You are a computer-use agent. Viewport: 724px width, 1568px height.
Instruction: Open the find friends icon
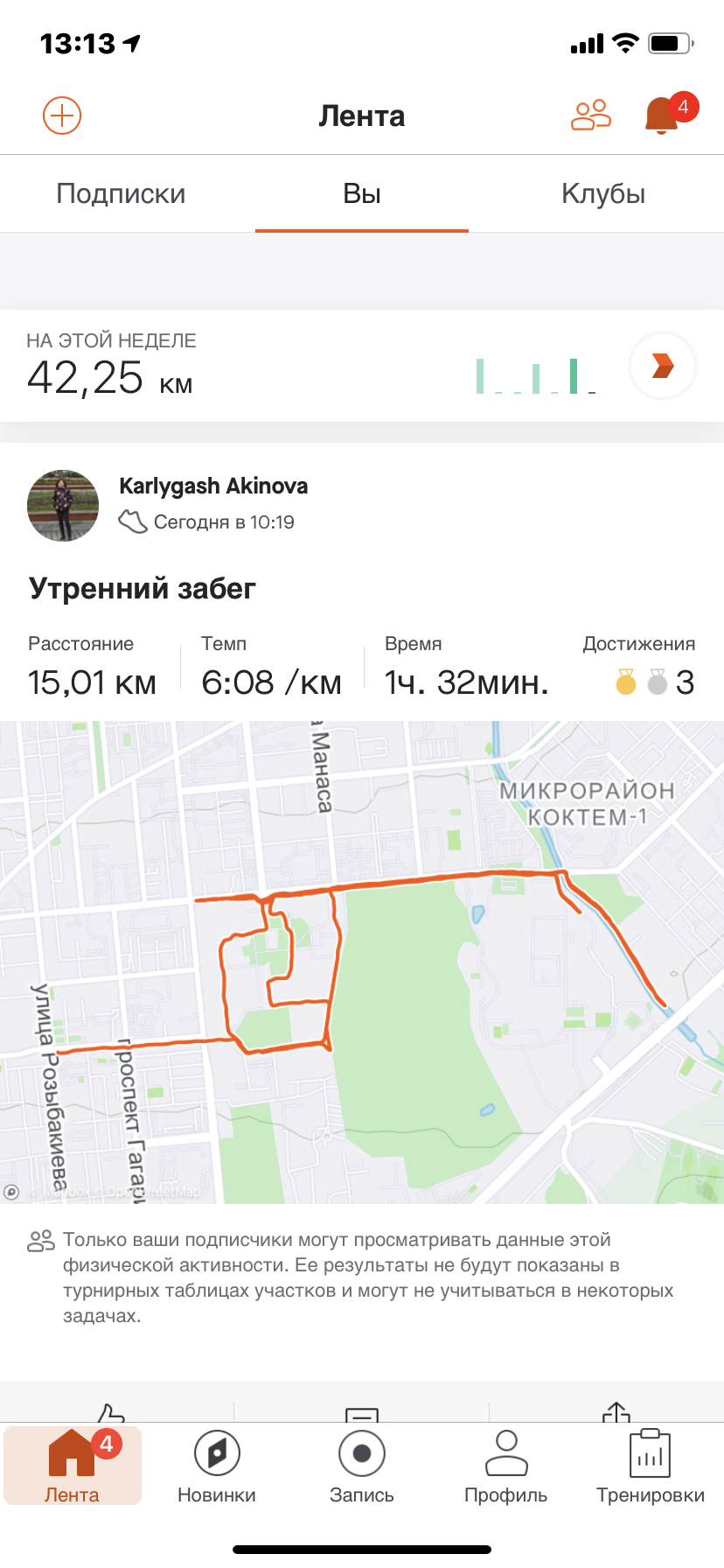point(590,115)
